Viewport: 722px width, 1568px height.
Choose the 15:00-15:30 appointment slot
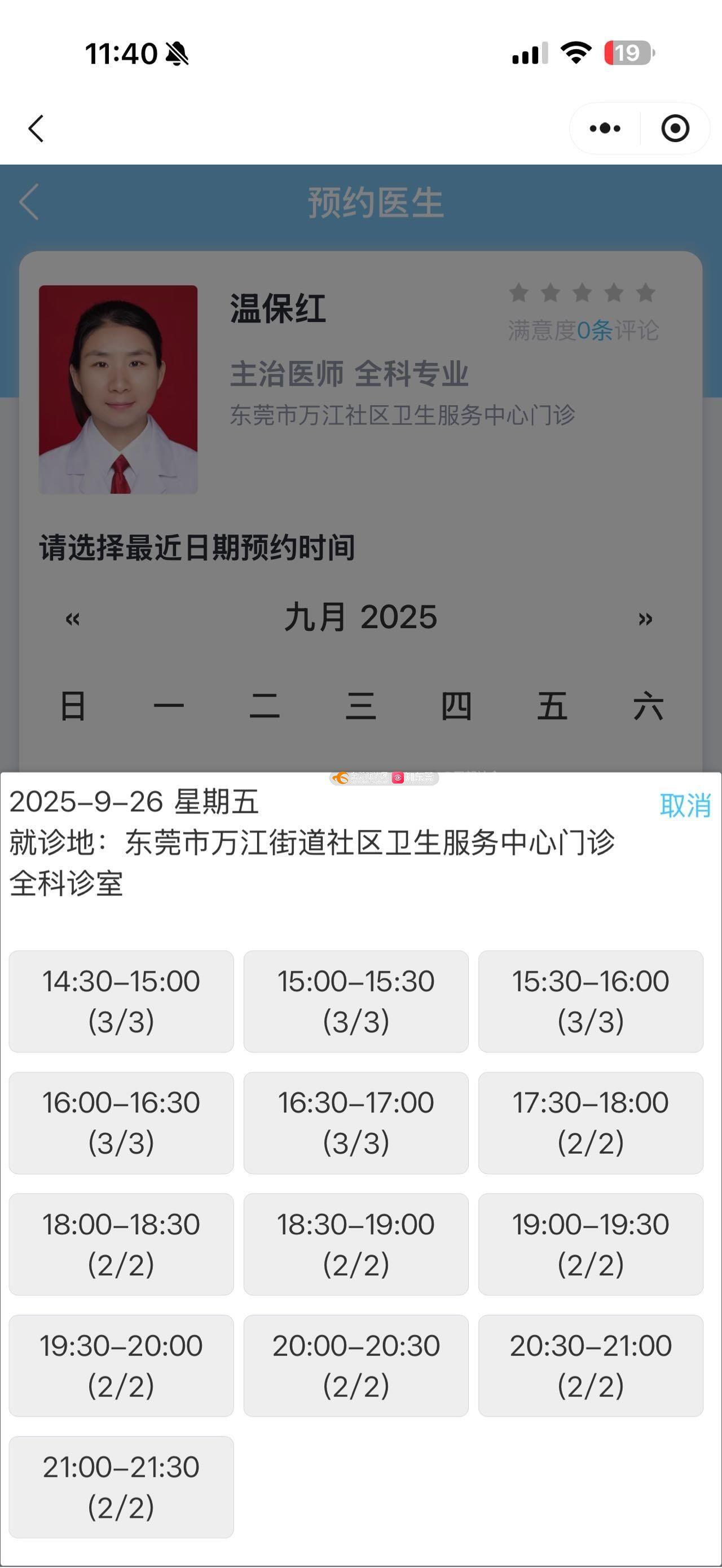click(x=356, y=1001)
